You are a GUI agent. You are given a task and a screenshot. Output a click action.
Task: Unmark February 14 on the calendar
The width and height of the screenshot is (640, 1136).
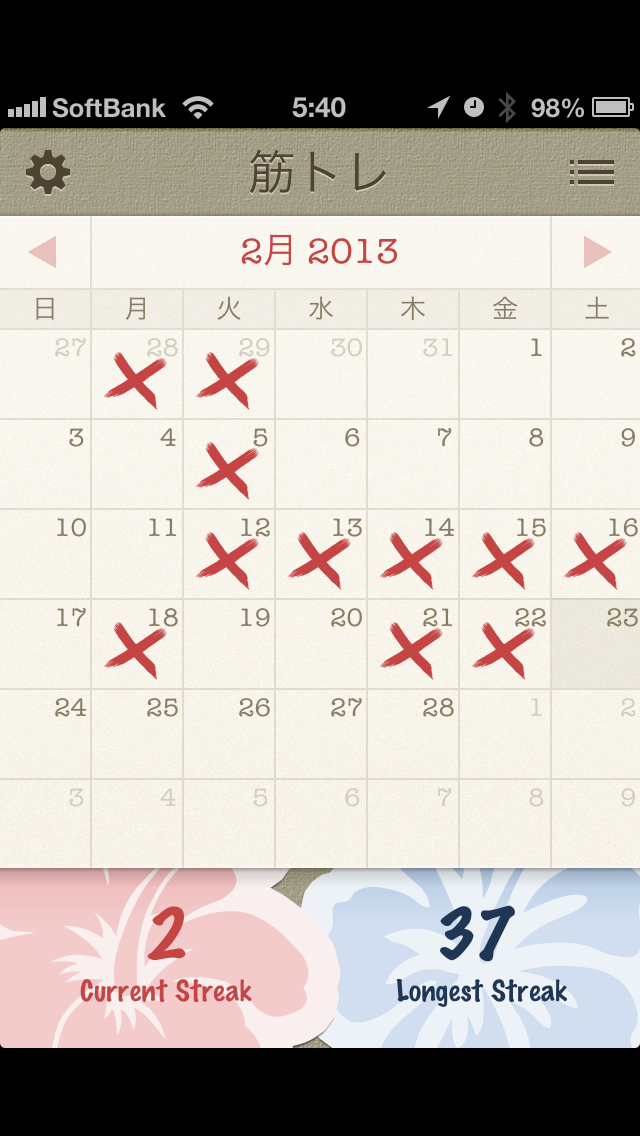(413, 555)
